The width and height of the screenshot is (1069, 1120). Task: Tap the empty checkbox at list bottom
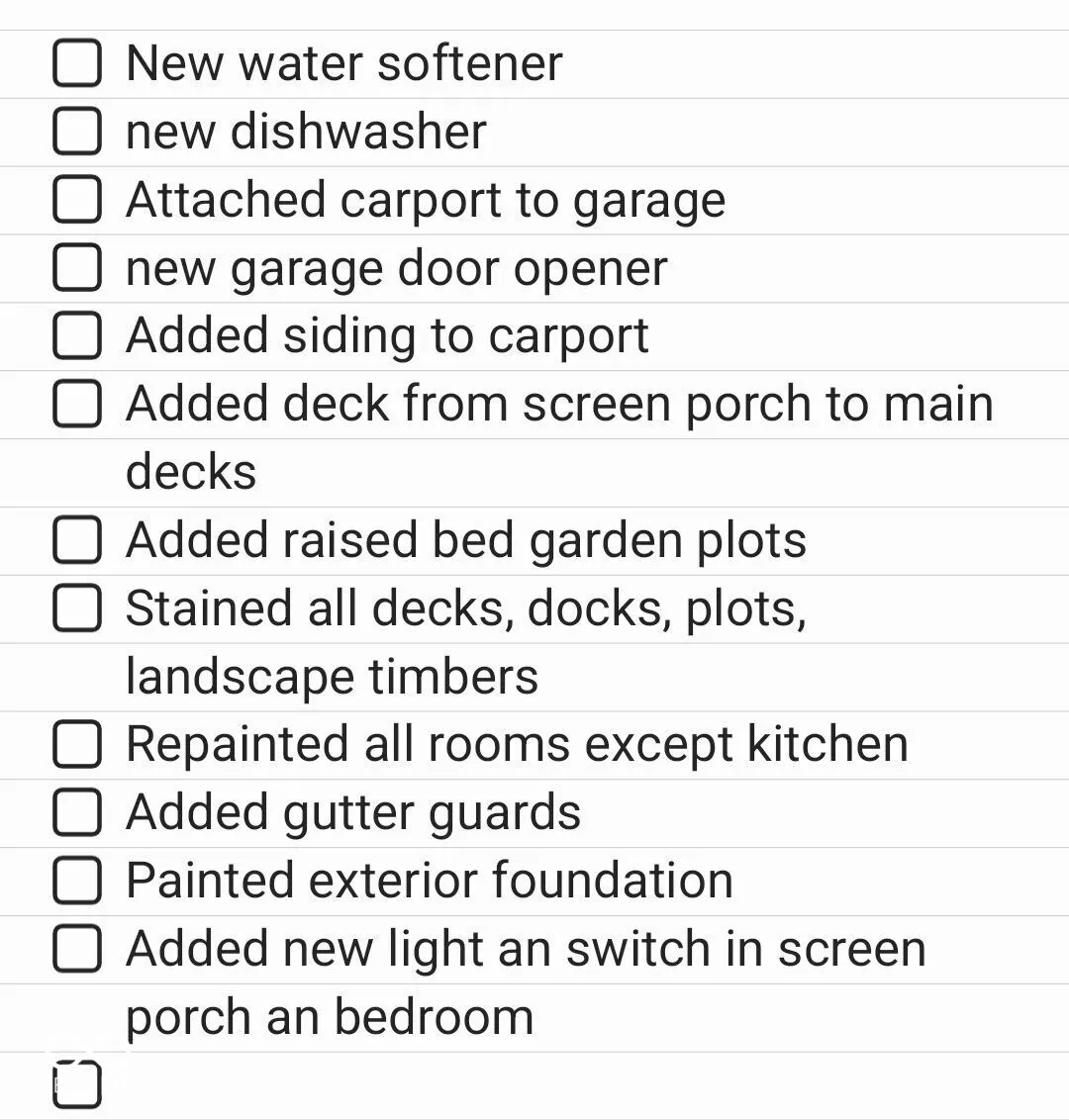point(77,1085)
